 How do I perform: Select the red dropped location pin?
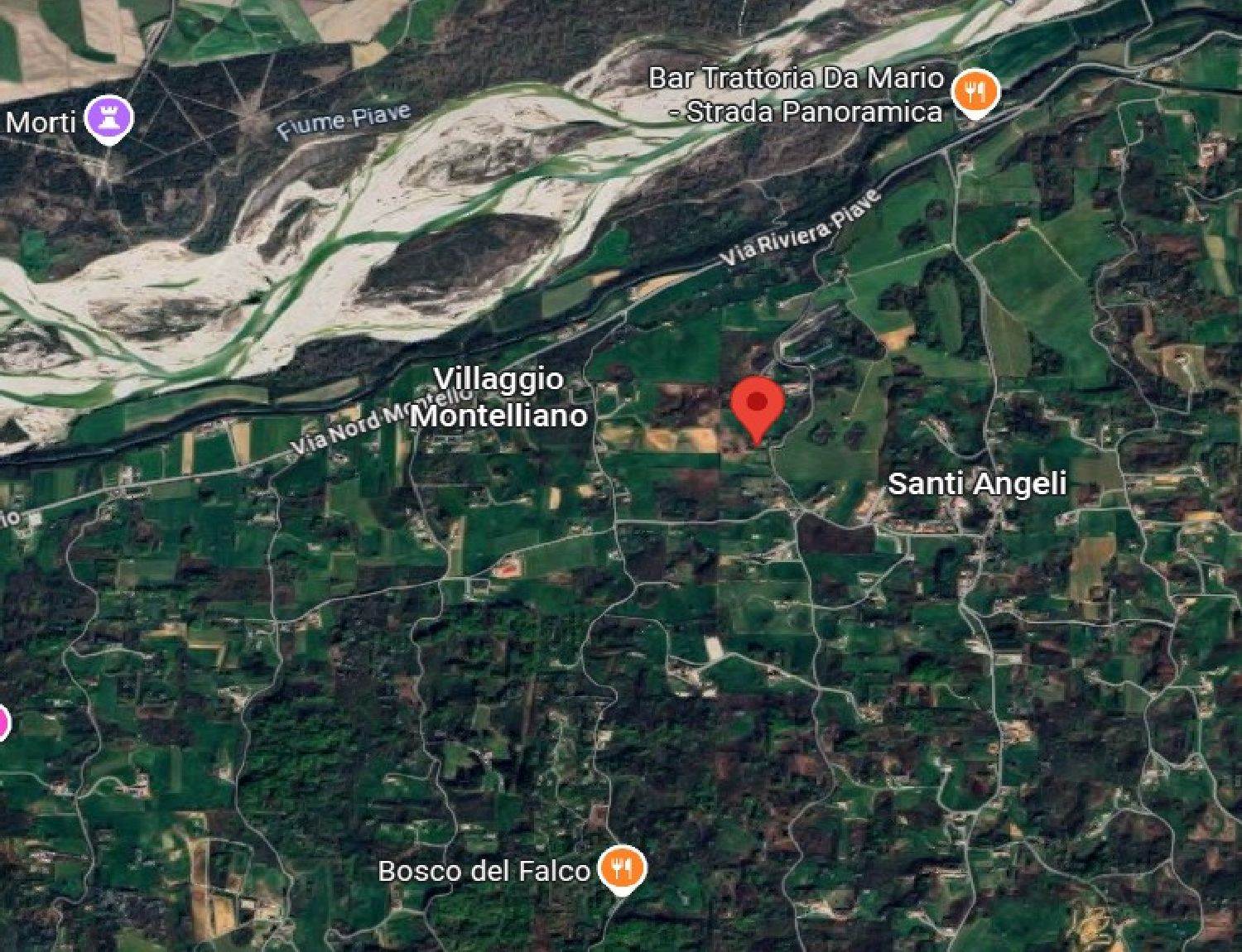[758, 406]
